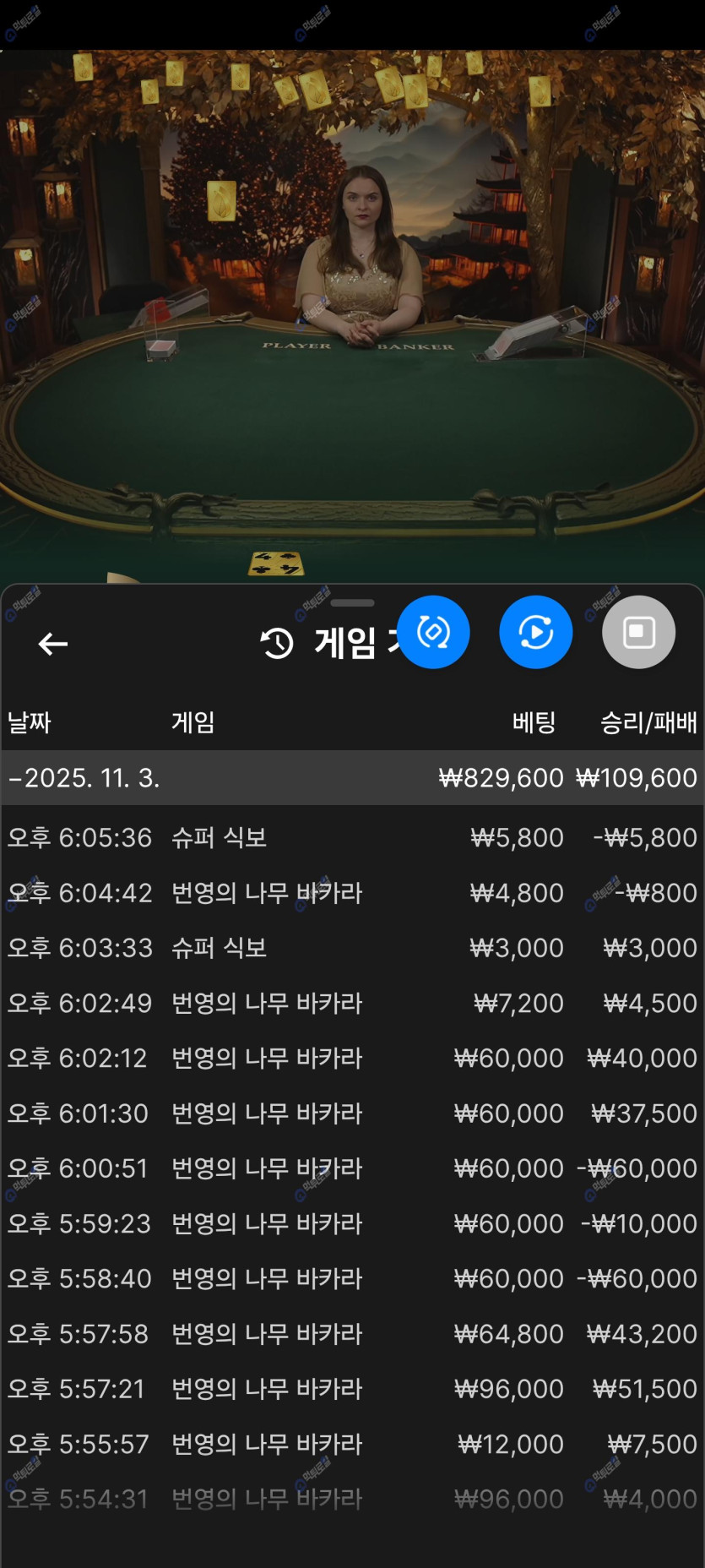
Task: View the 오후 6:02:49 바카라 round details
Action: 352,1003
